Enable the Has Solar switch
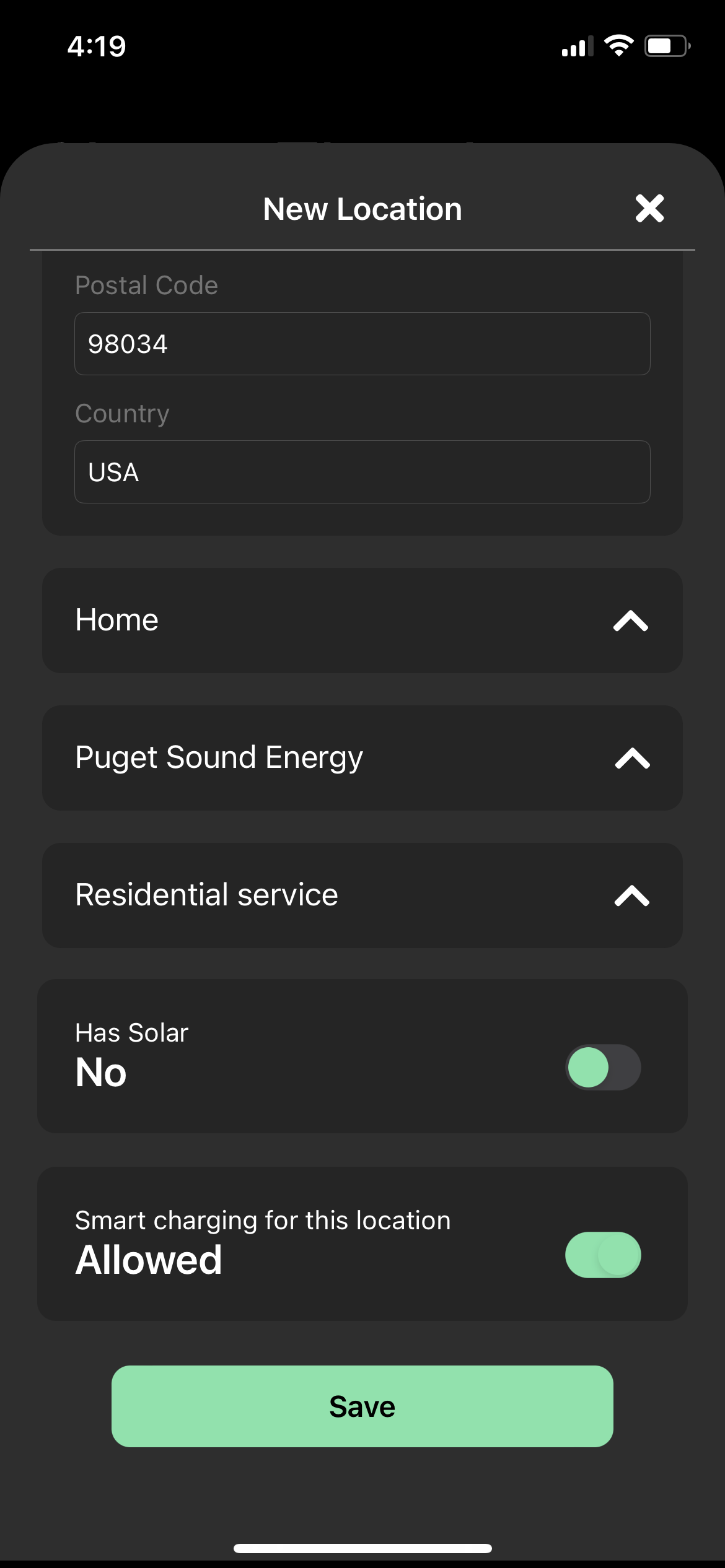Image resolution: width=725 pixels, height=1568 pixels. (x=603, y=1067)
